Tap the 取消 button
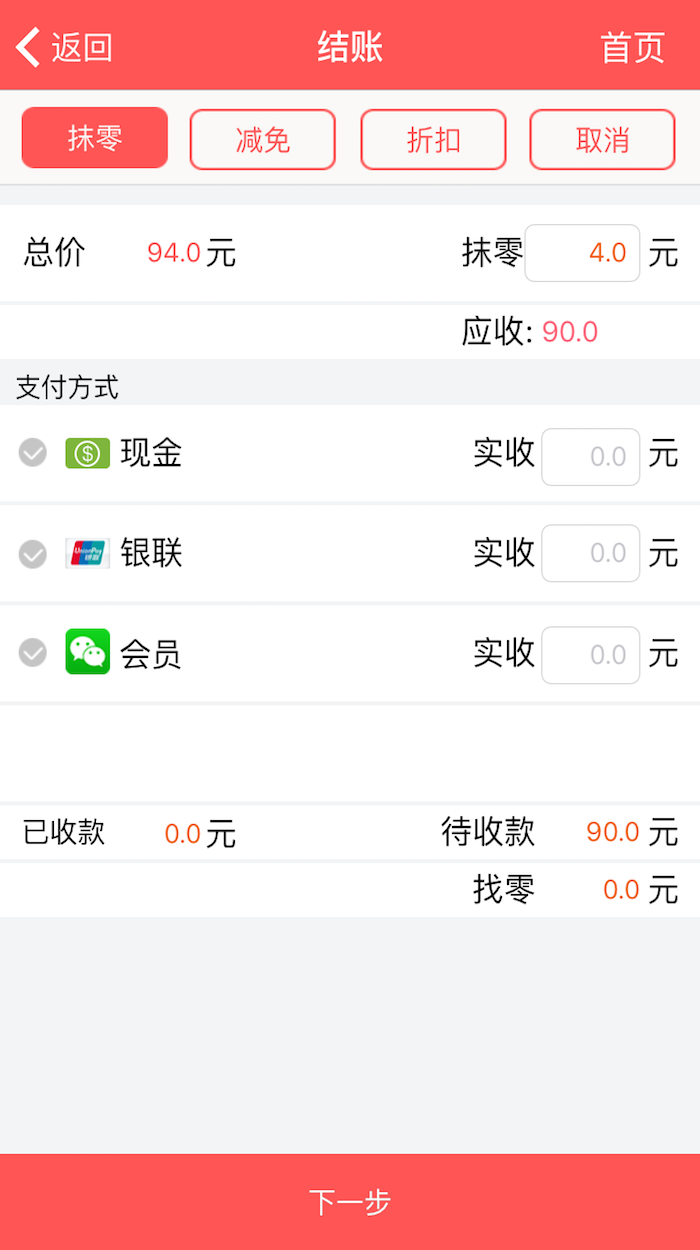Viewport: 700px width, 1250px height. pos(603,139)
